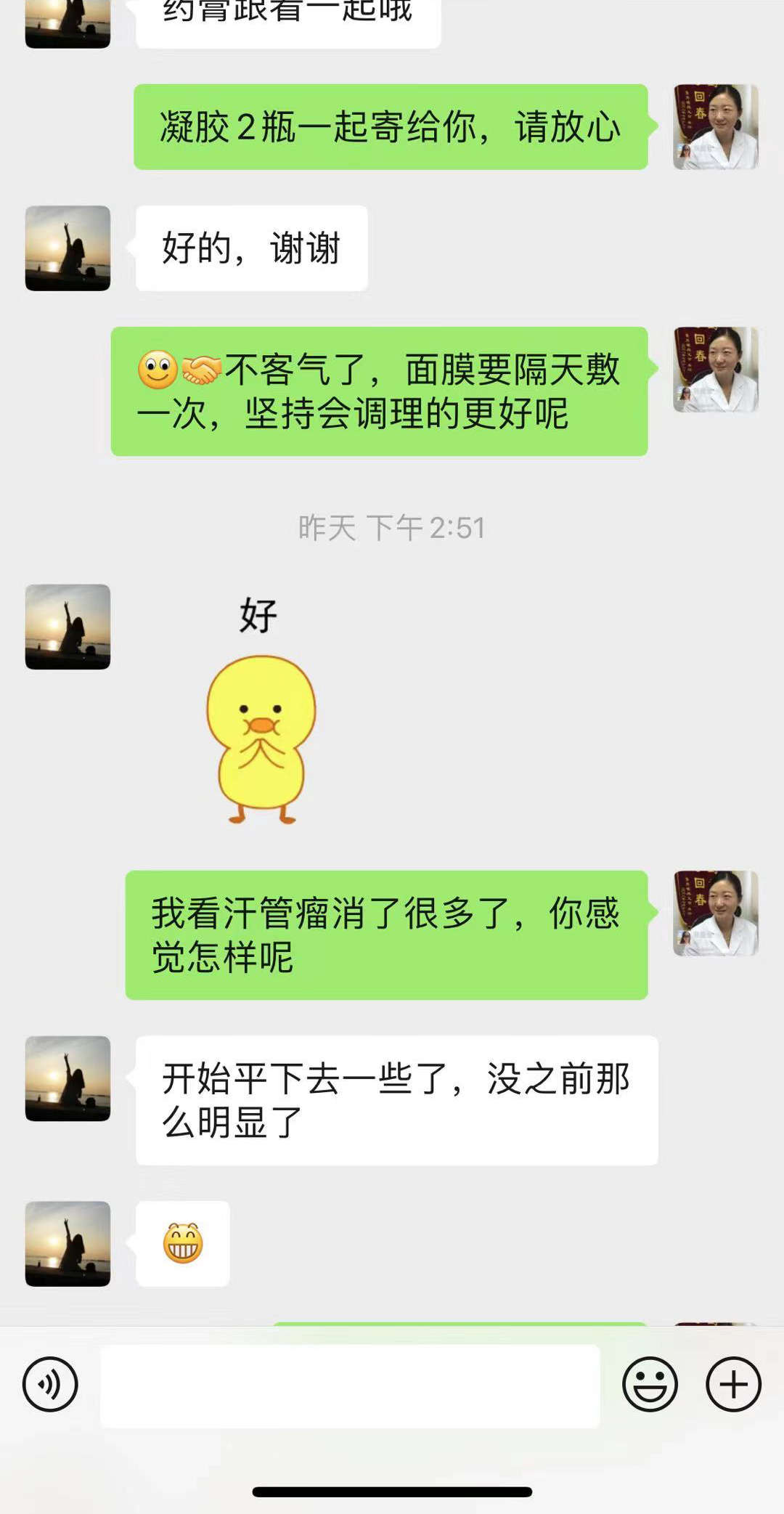Open the contact's avatar from the thank-you message
The image size is (784, 1514).
coord(67,248)
